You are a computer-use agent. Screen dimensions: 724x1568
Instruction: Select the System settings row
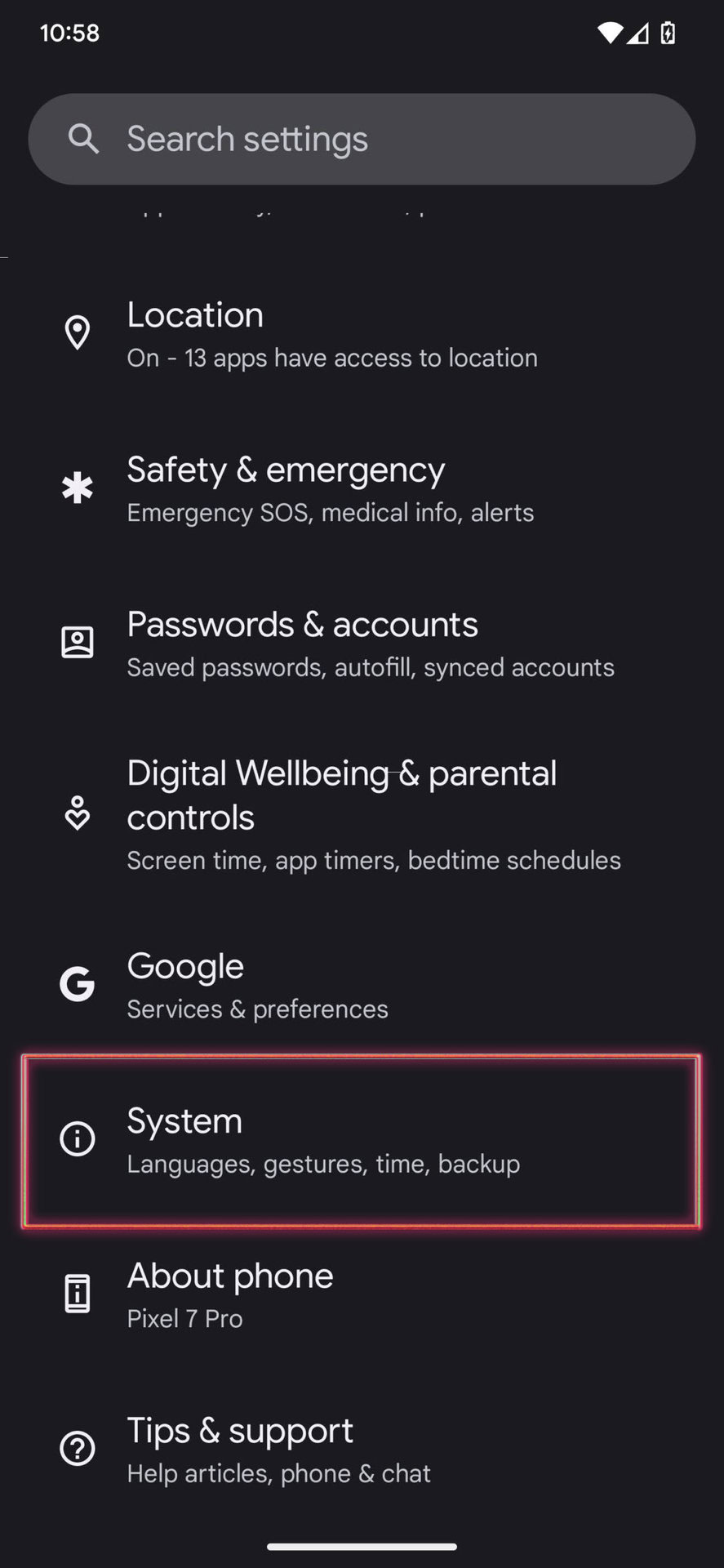point(361,1140)
